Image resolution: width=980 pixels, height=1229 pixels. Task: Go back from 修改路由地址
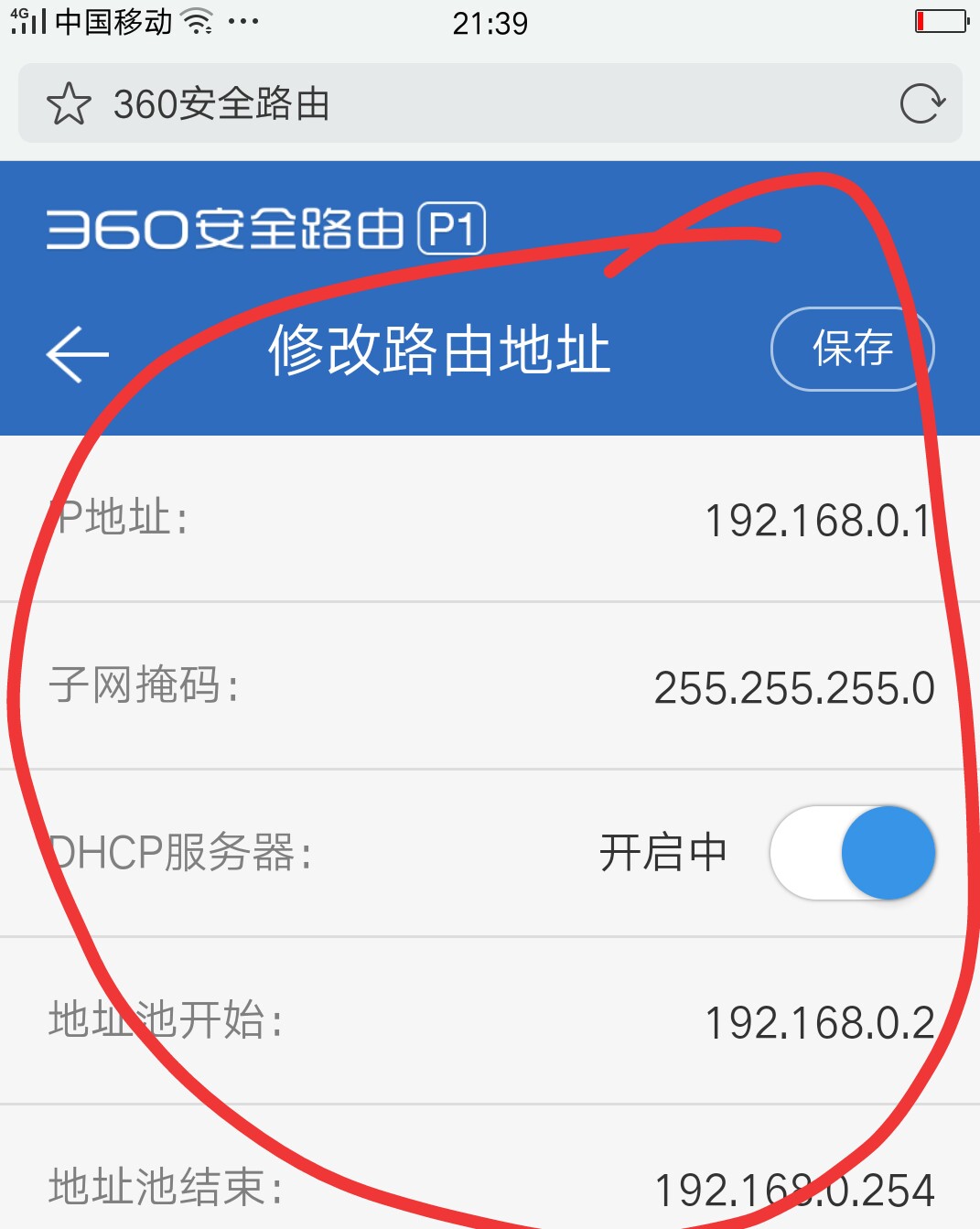[x=78, y=353]
